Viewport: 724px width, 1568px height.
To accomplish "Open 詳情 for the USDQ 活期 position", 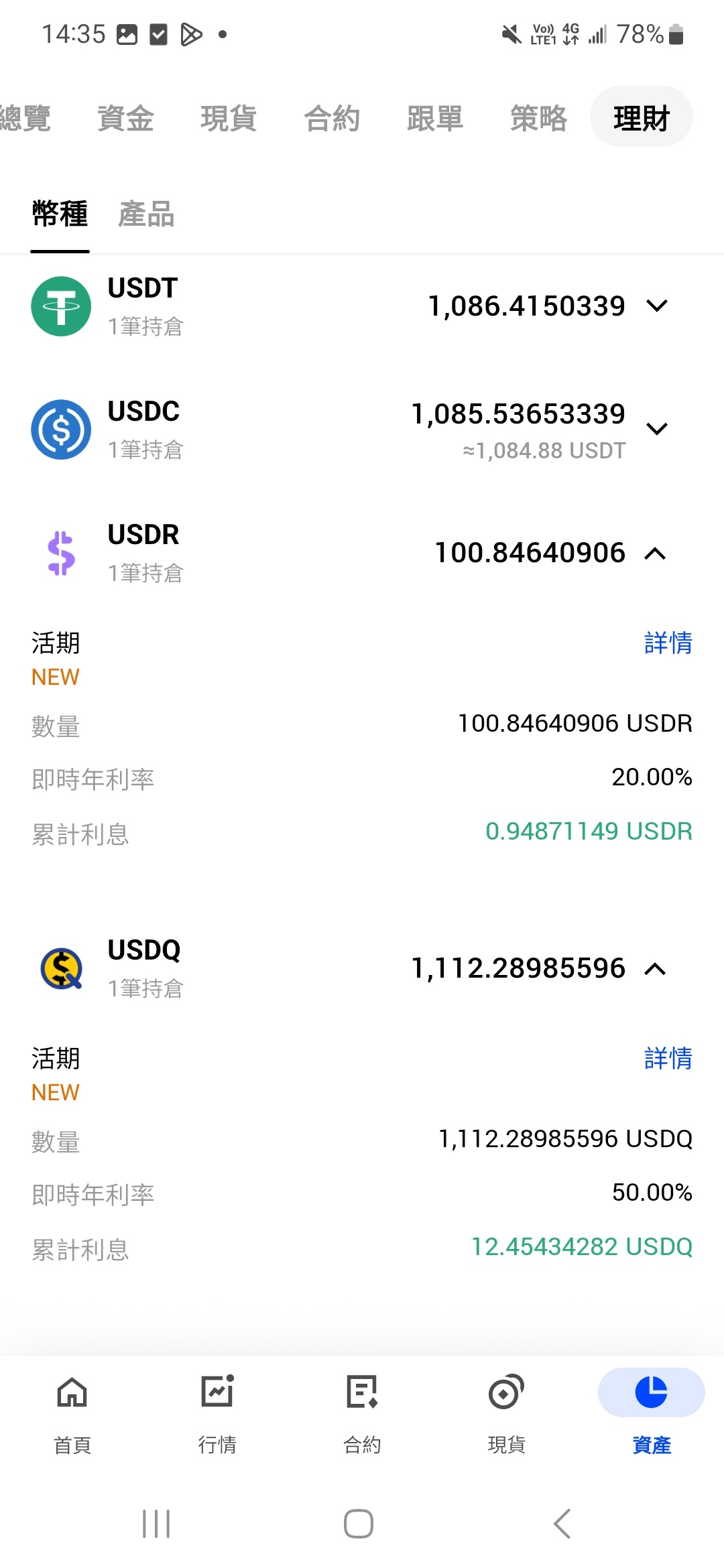I will tap(668, 1058).
